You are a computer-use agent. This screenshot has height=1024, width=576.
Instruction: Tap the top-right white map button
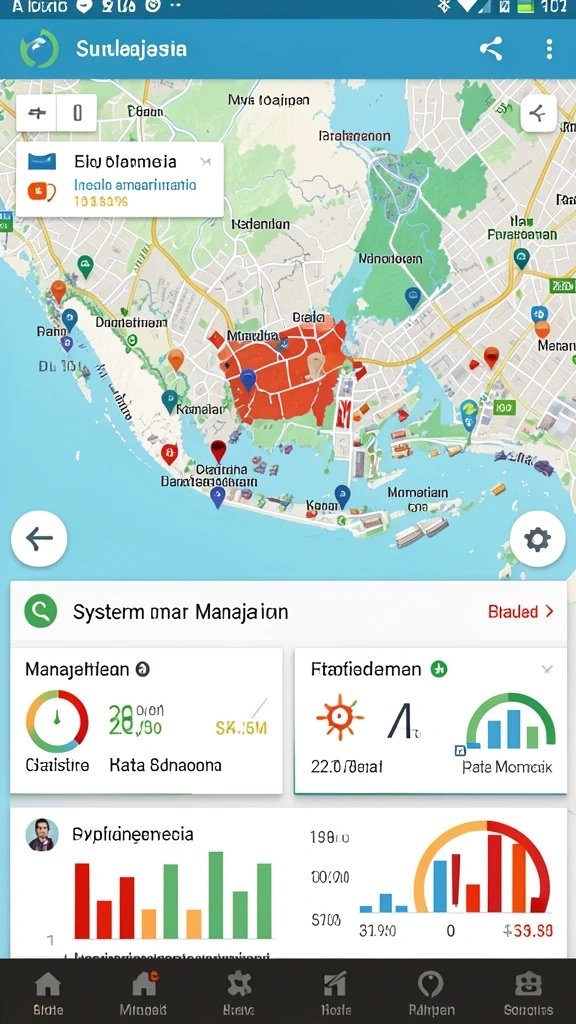[x=538, y=114]
